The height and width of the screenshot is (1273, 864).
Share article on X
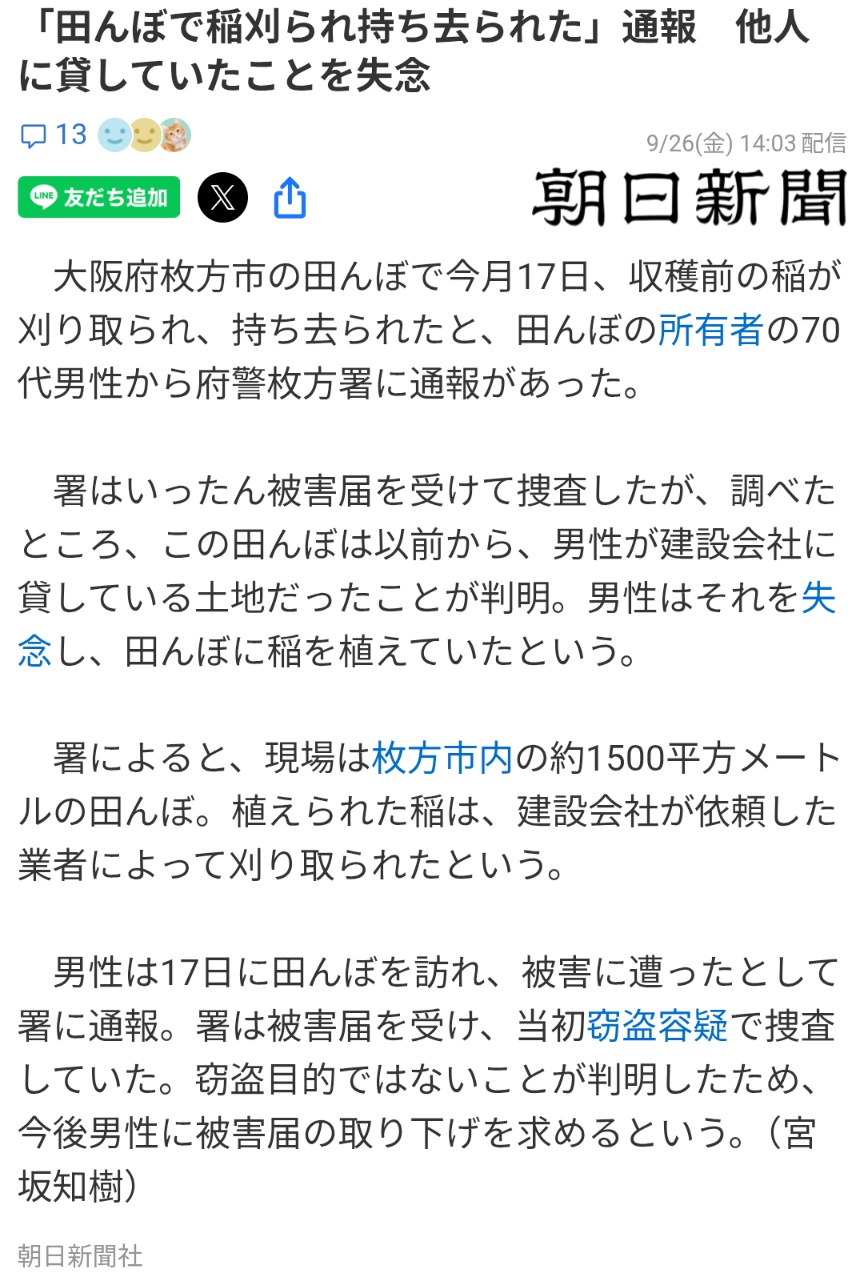222,197
